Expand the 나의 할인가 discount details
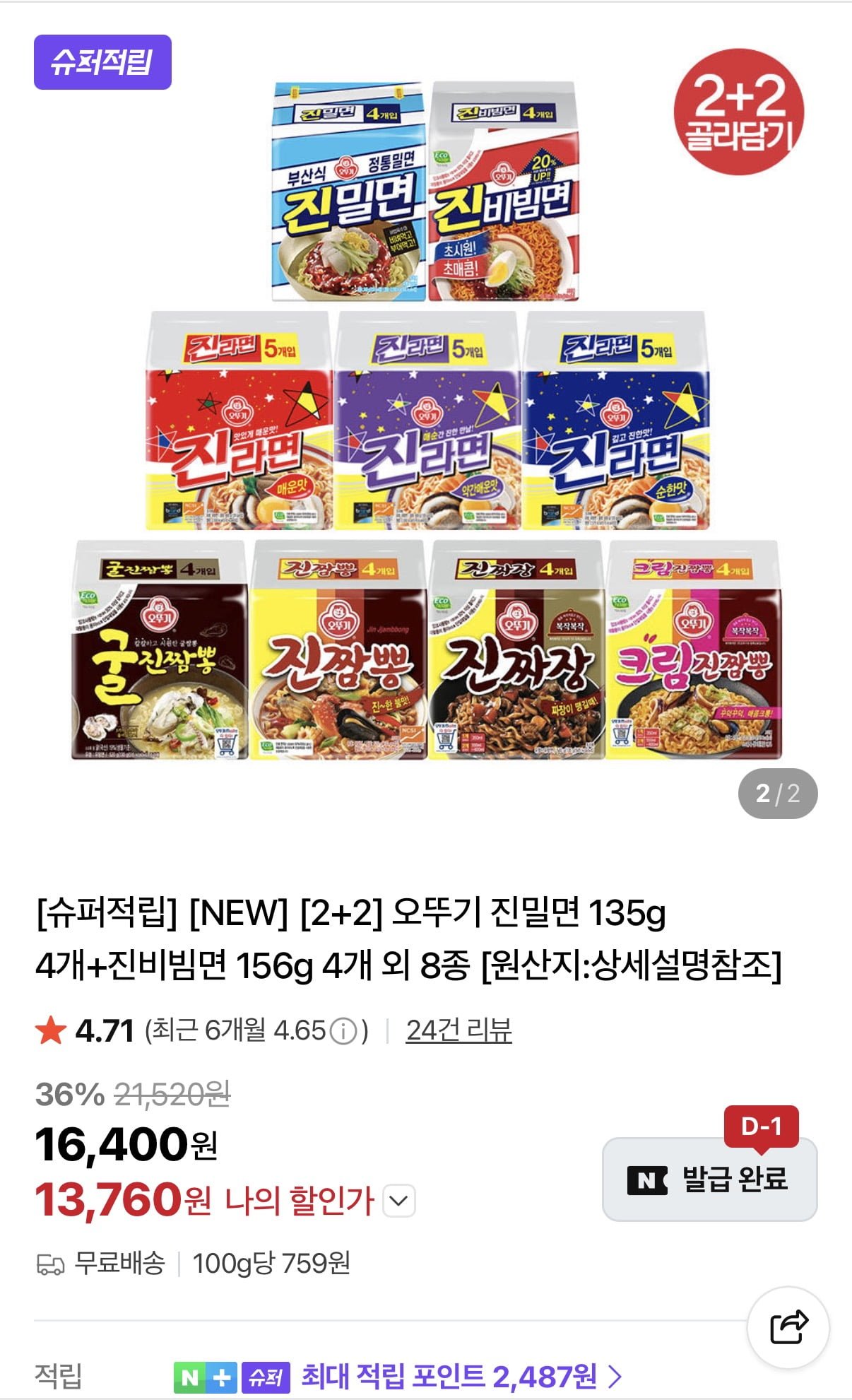This screenshot has height=1400, width=852. pos(398,1201)
